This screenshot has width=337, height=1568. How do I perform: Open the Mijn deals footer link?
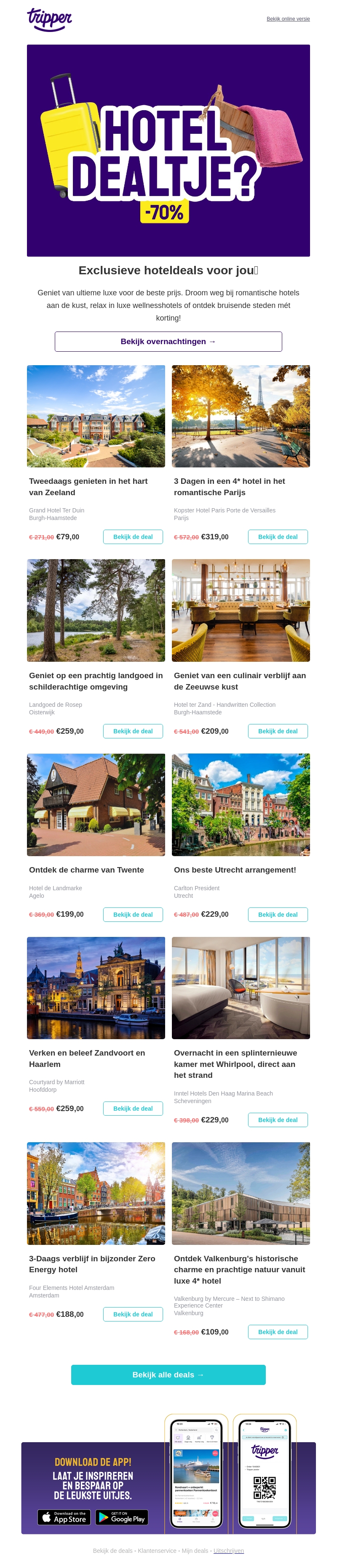point(195,1550)
